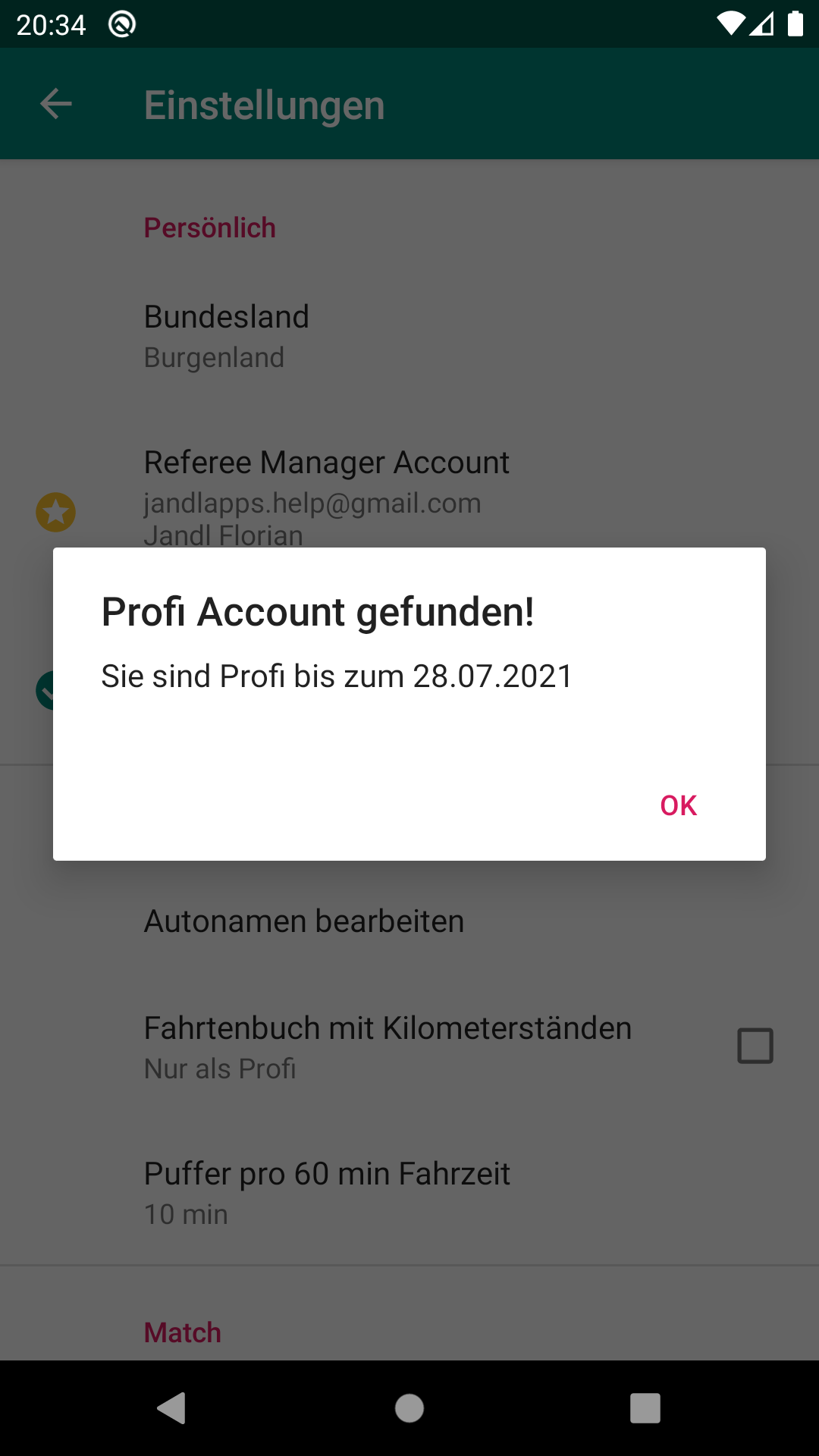Tap the system home button
This screenshot has width=819, height=1456.
click(x=409, y=1408)
